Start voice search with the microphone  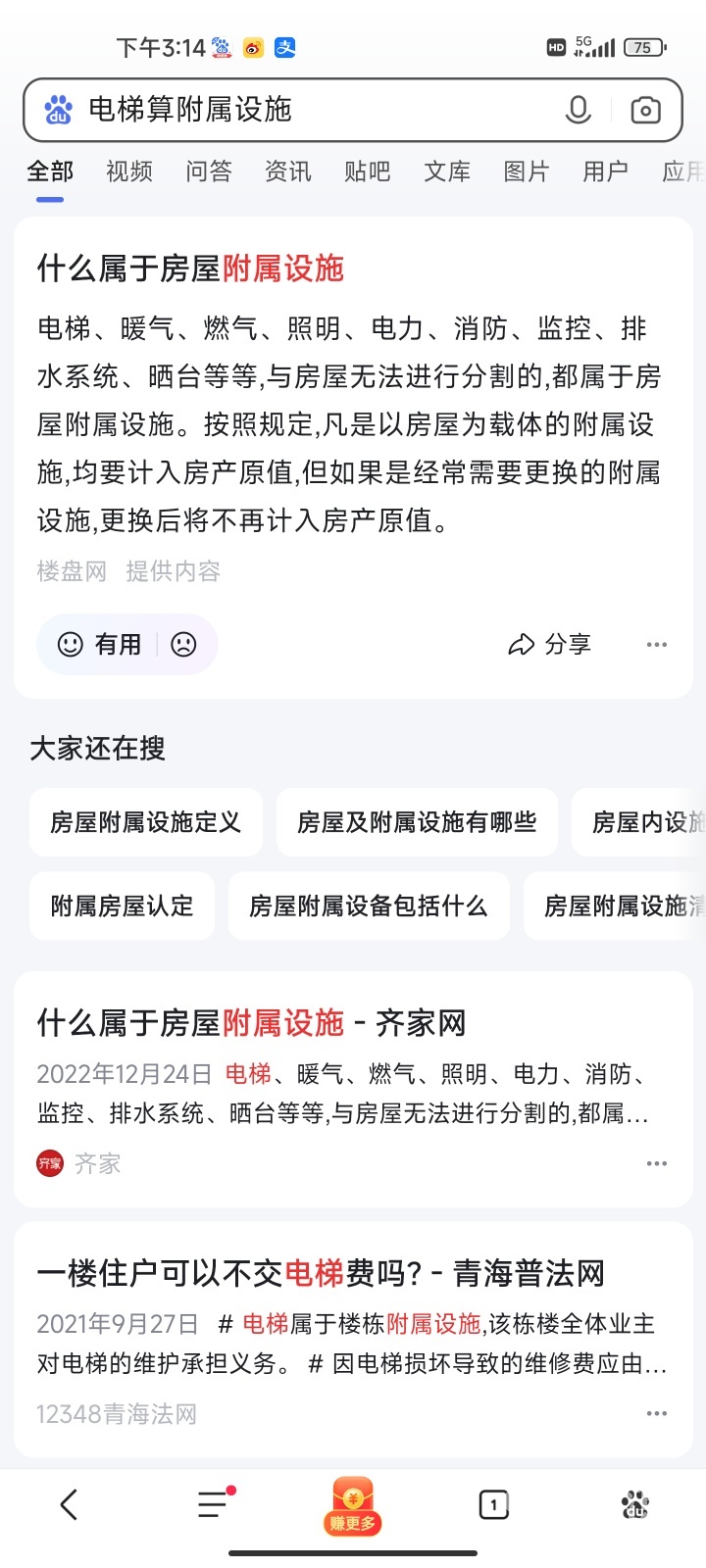(x=579, y=110)
